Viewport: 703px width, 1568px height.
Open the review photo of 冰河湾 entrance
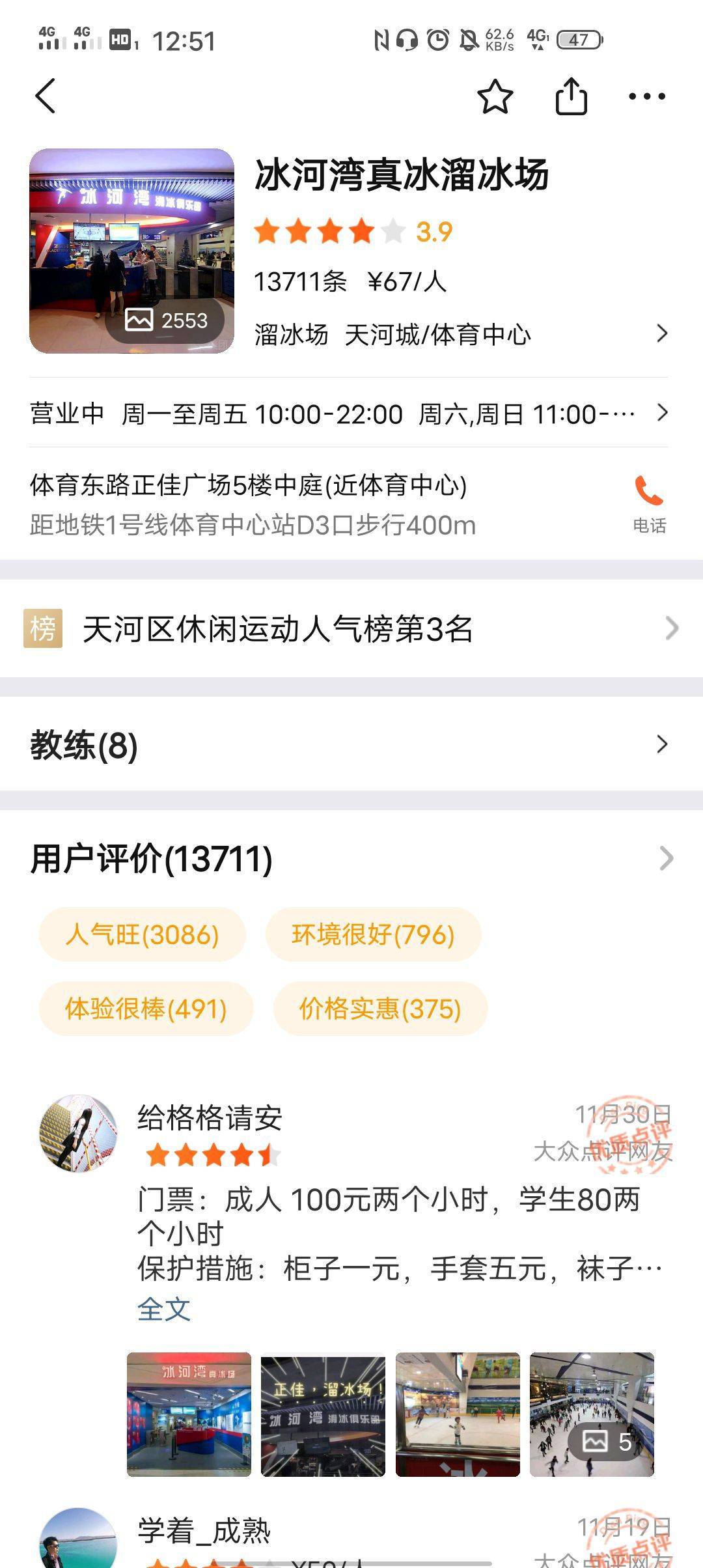(x=189, y=1414)
